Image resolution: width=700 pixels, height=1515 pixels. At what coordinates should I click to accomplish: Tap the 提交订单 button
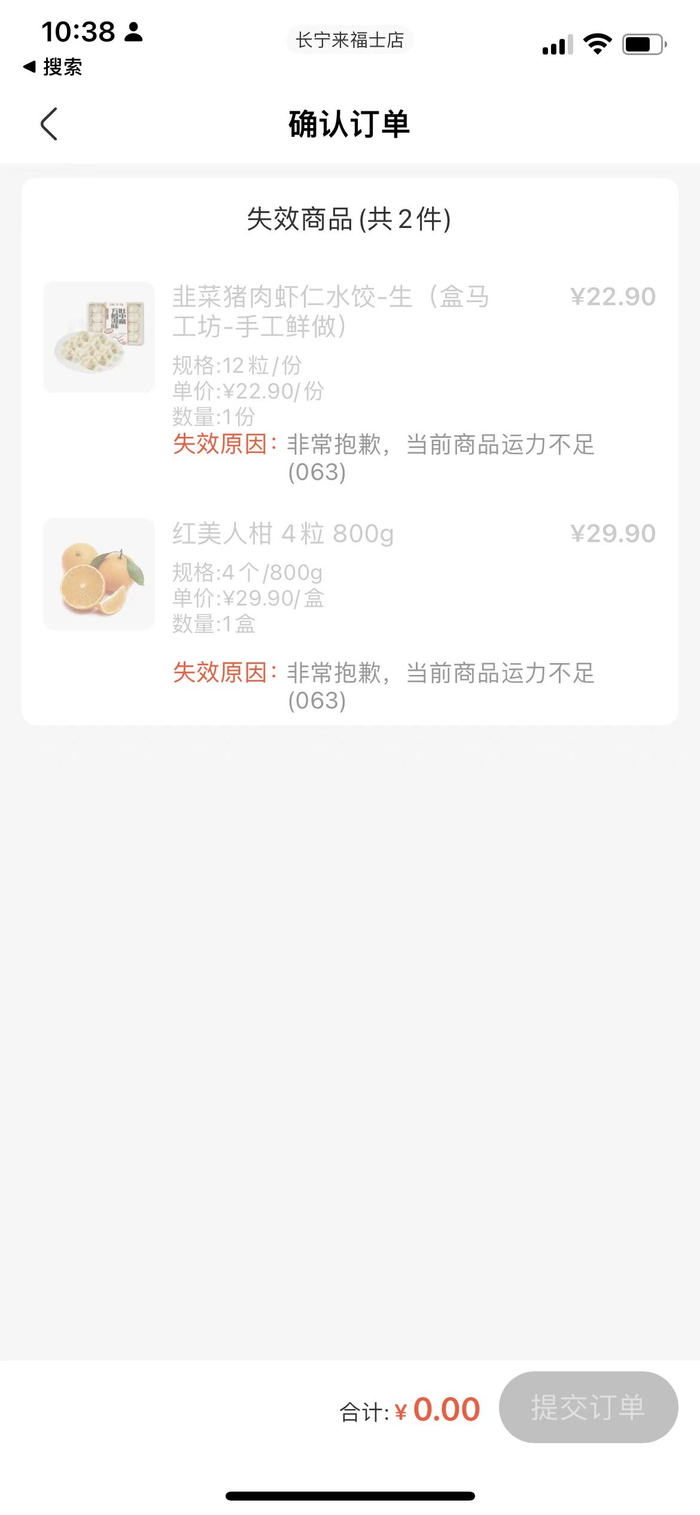pyautogui.click(x=588, y=1407)
